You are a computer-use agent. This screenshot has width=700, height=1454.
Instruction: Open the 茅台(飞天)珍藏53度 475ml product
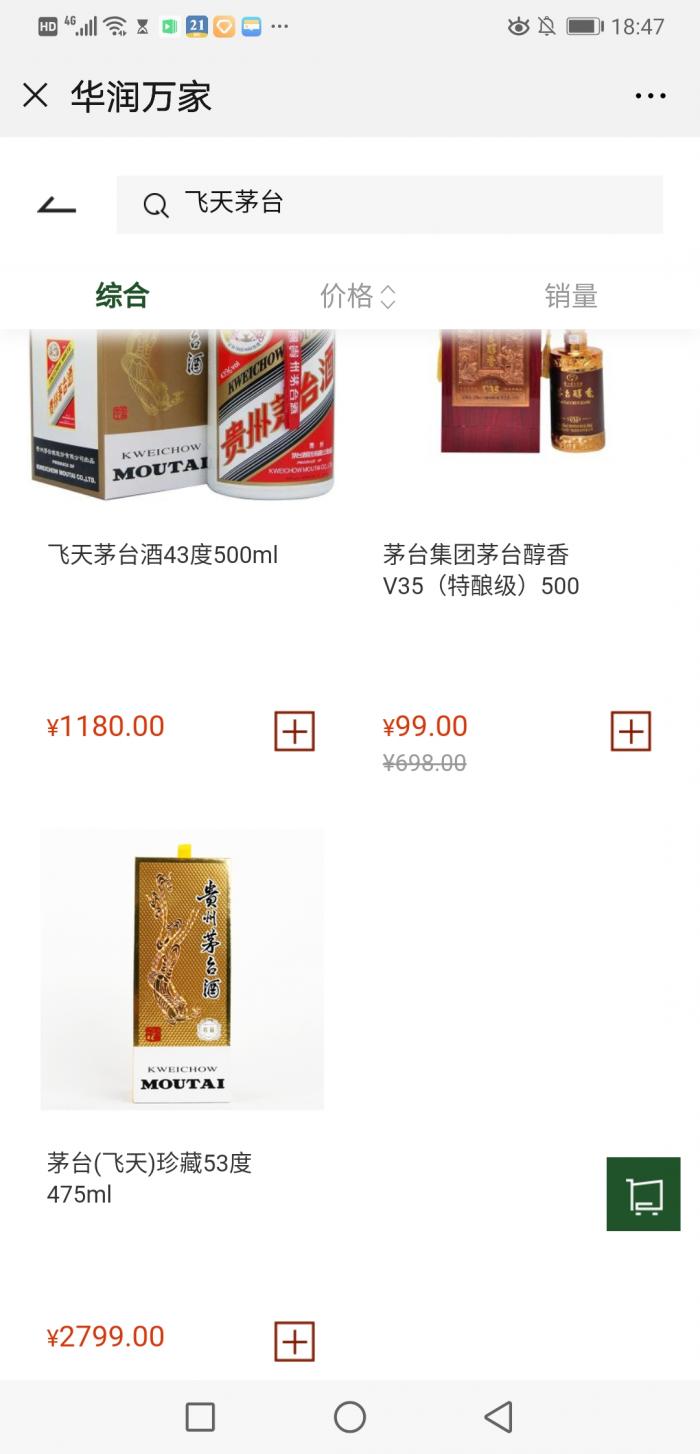[182, 970]
